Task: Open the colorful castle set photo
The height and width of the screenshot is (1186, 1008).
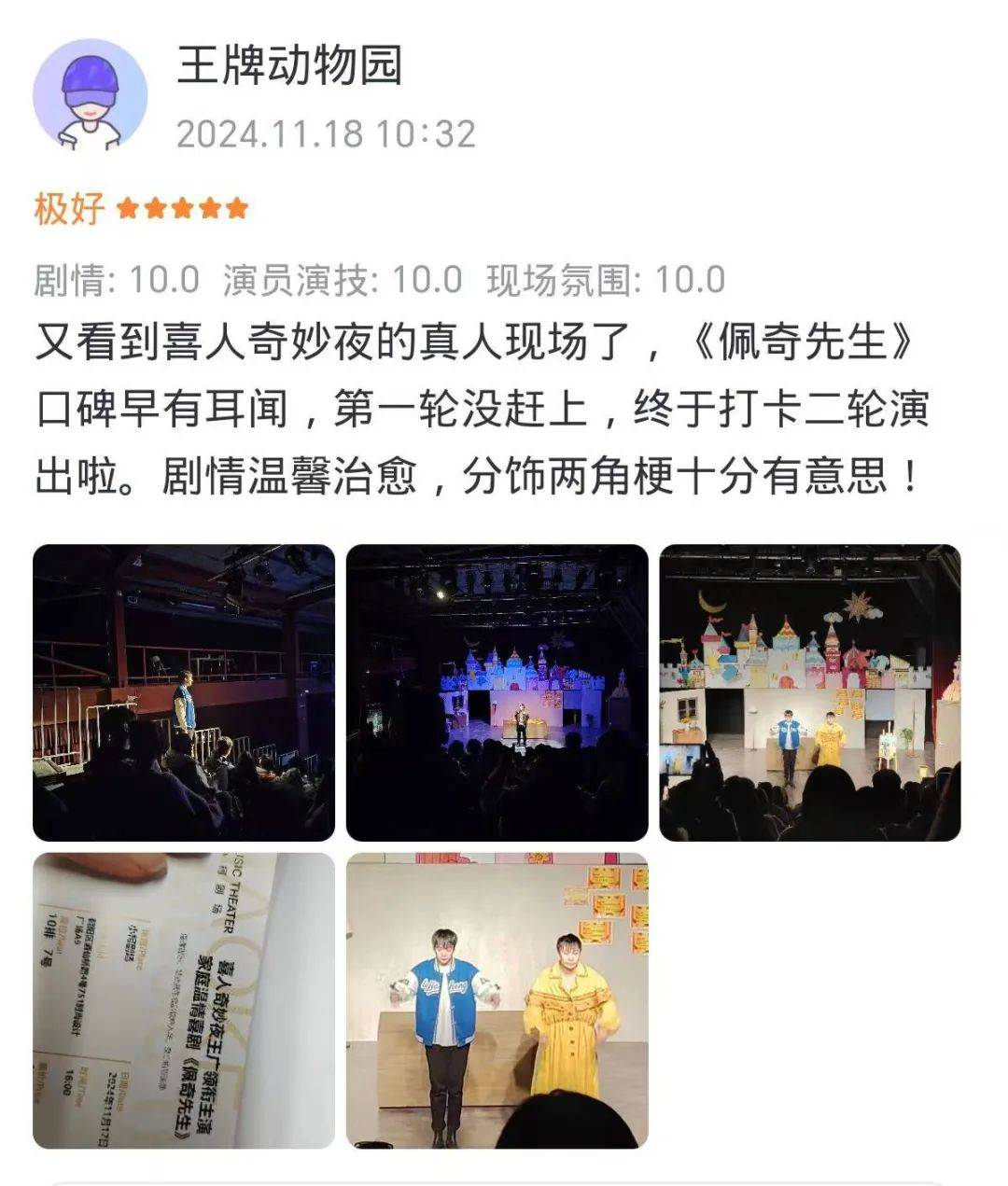Action: pos(809,692)
